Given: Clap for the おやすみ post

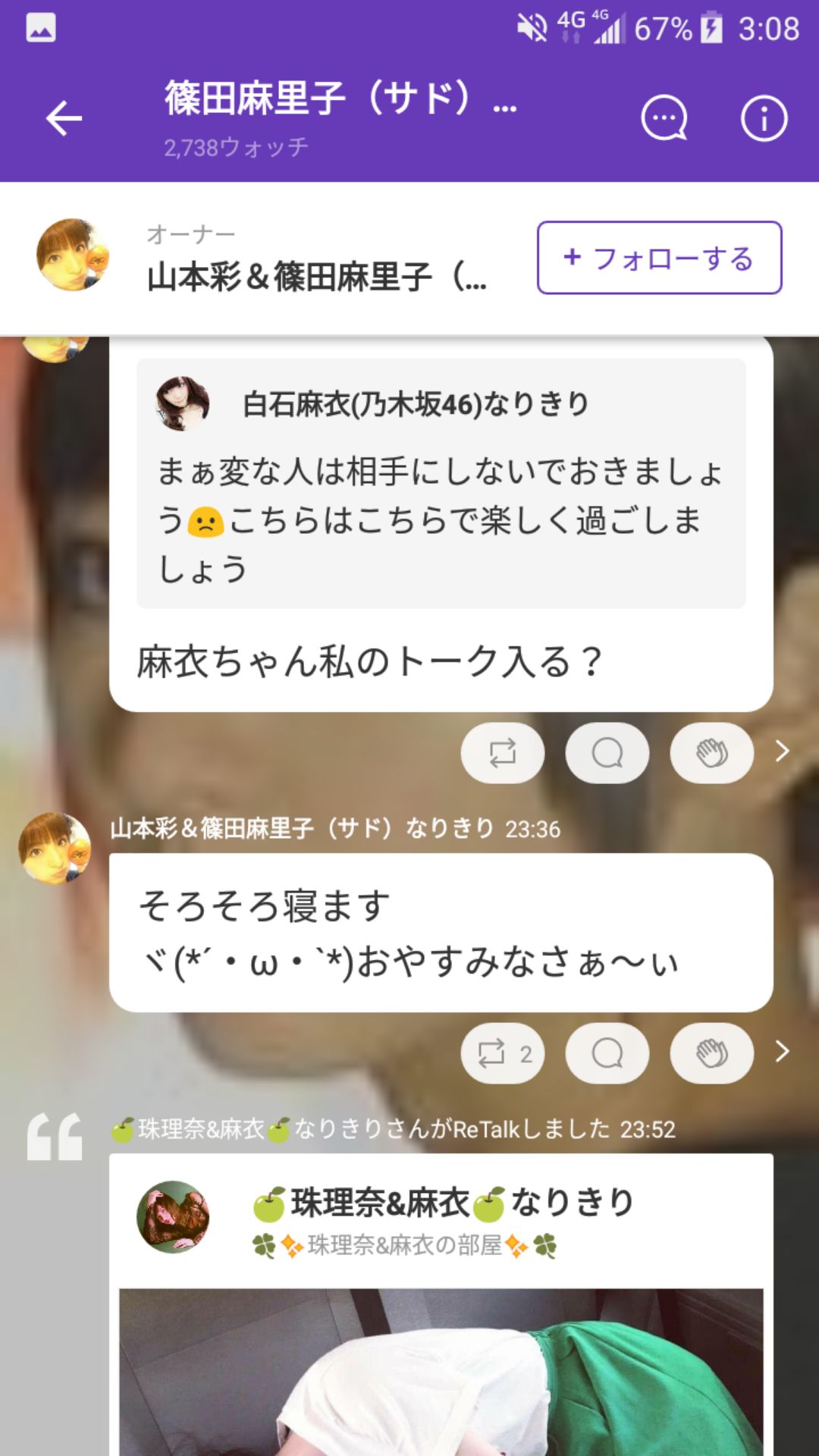Looking at the screenshot, I should click(711, 1054).
